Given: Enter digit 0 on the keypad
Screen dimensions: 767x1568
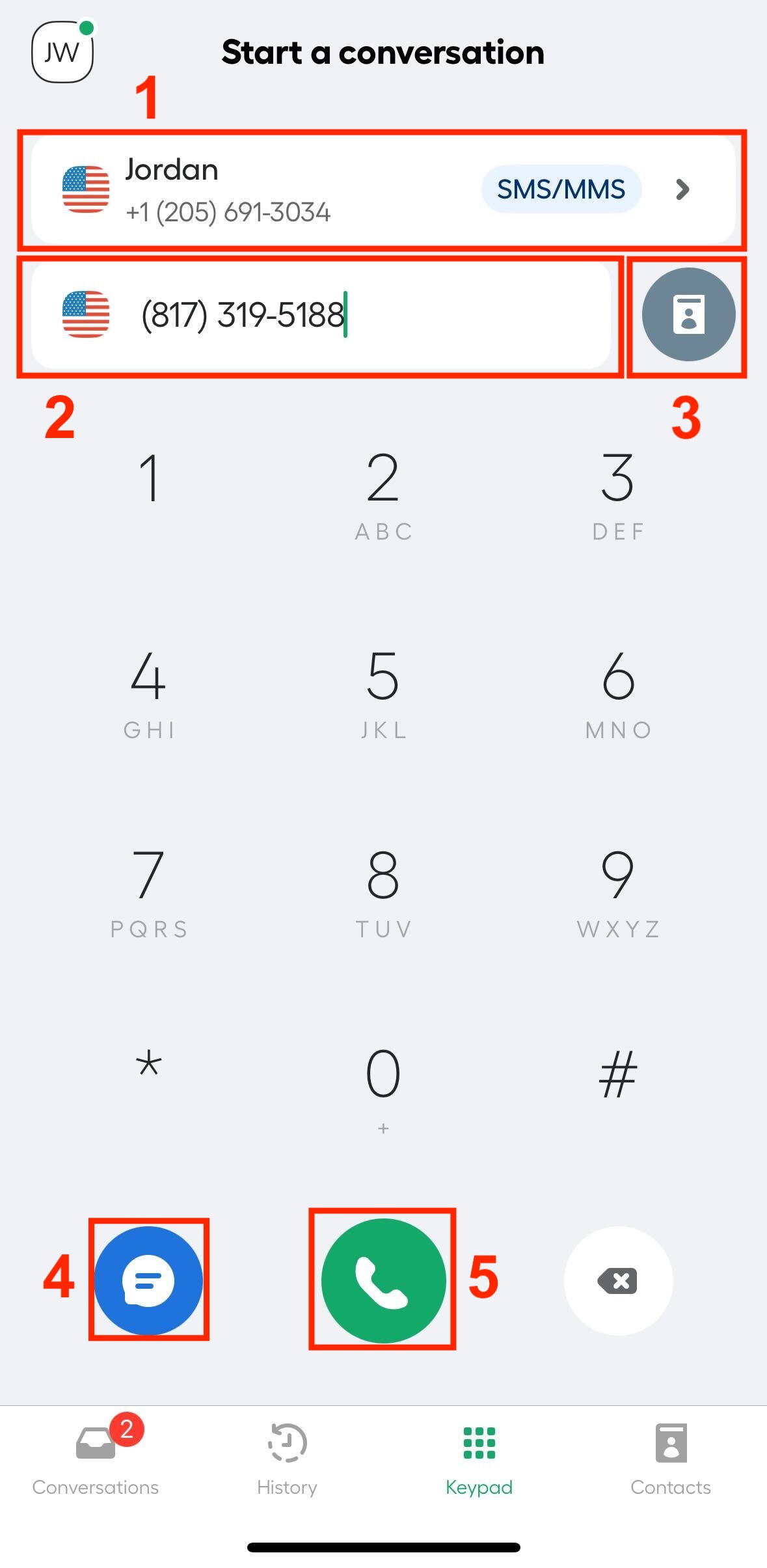Looking at the screenshot, I should (x=383, y=1084).
